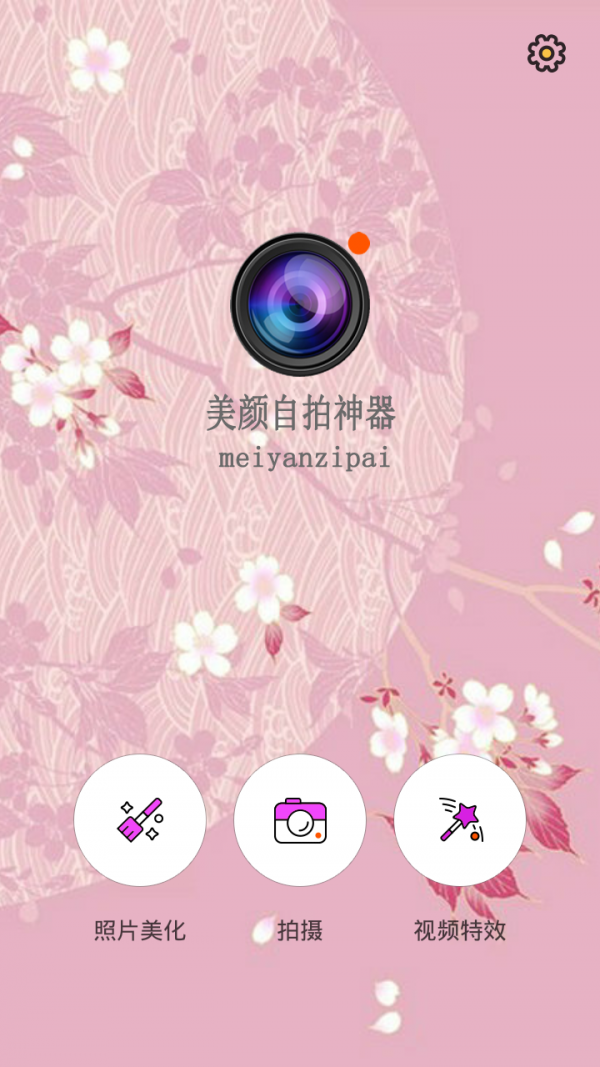Open 照片美化 photo beautify
The image size is (600, 1067).
140,820
